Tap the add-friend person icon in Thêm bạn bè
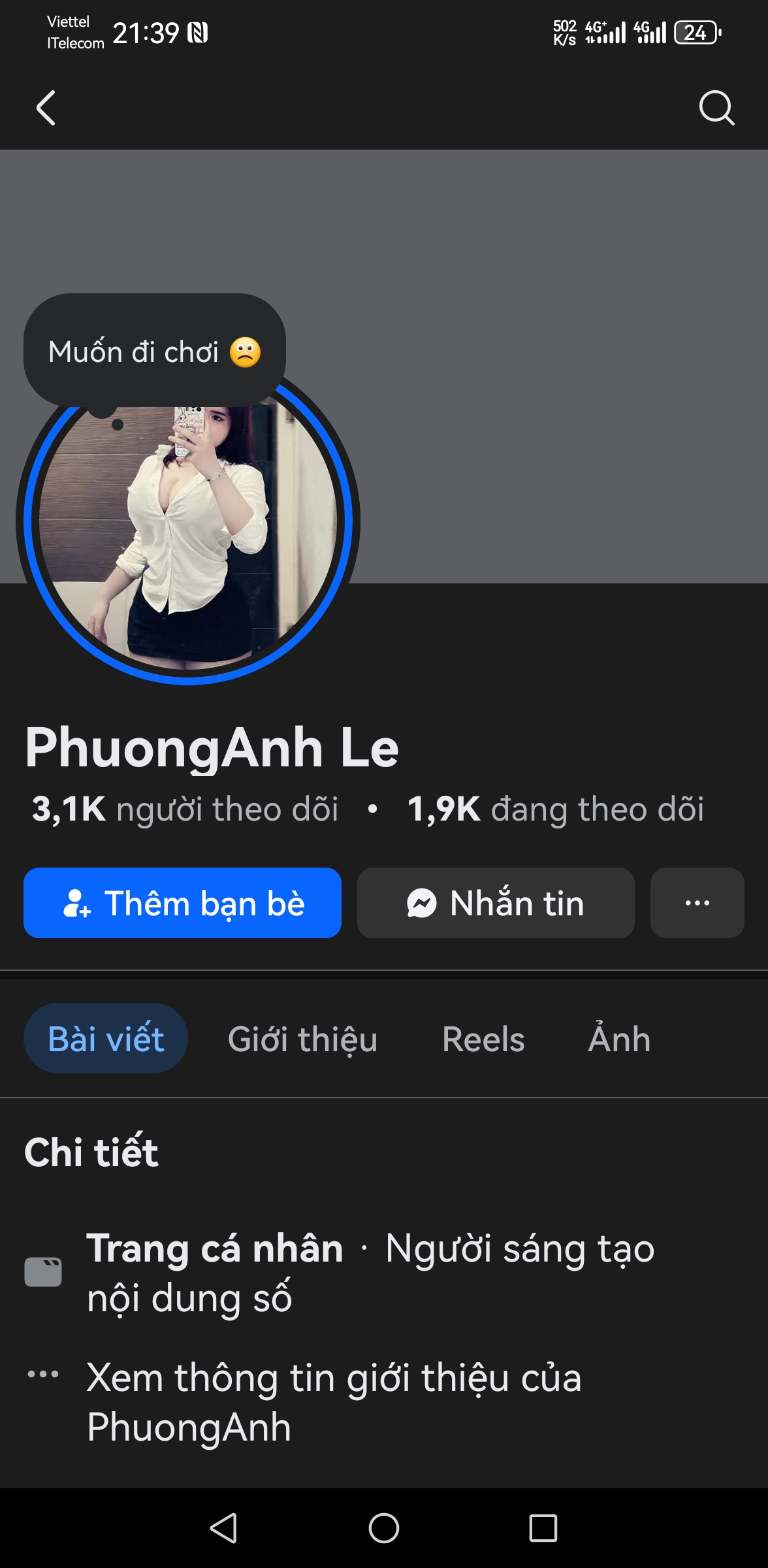 tap(77, 903)
